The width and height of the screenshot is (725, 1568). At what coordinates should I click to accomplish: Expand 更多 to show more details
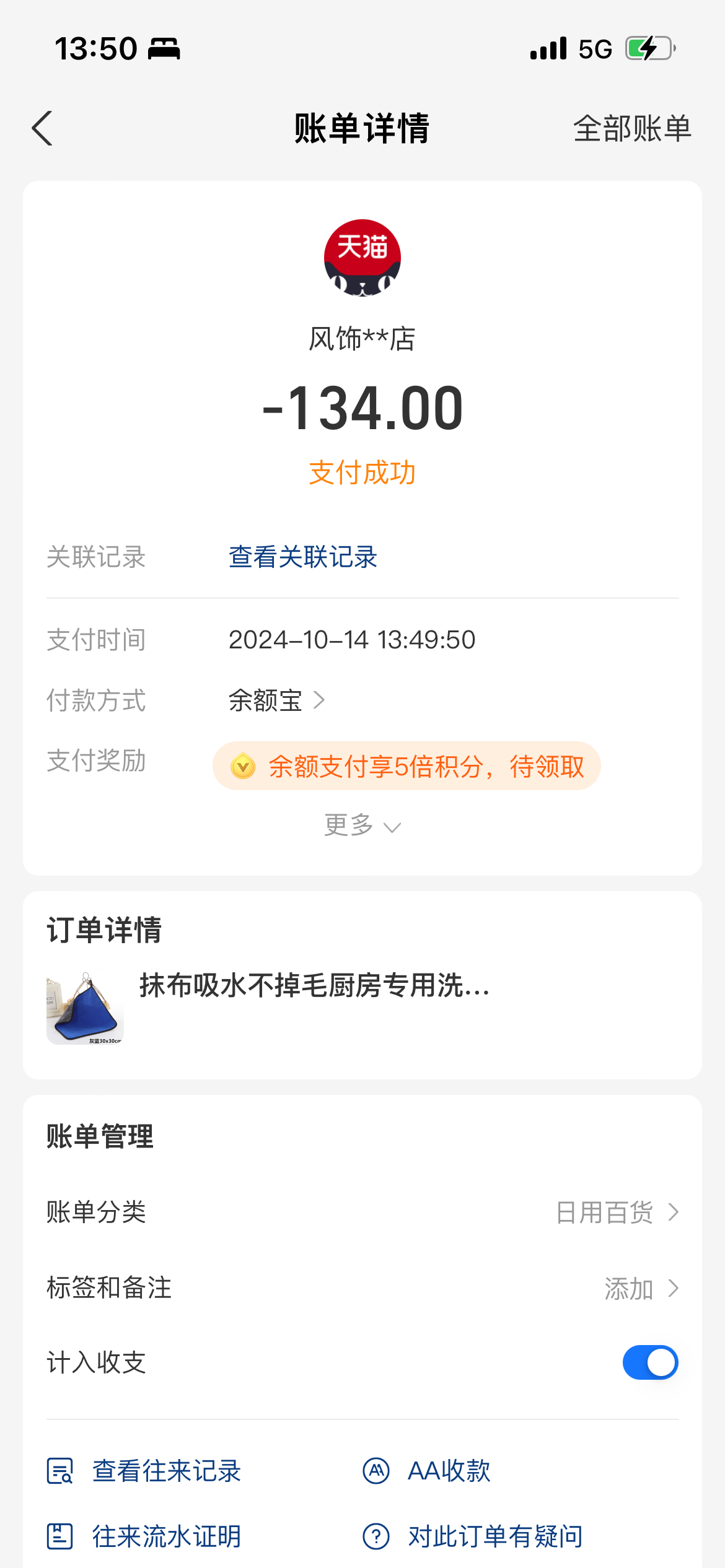point(362,825)
